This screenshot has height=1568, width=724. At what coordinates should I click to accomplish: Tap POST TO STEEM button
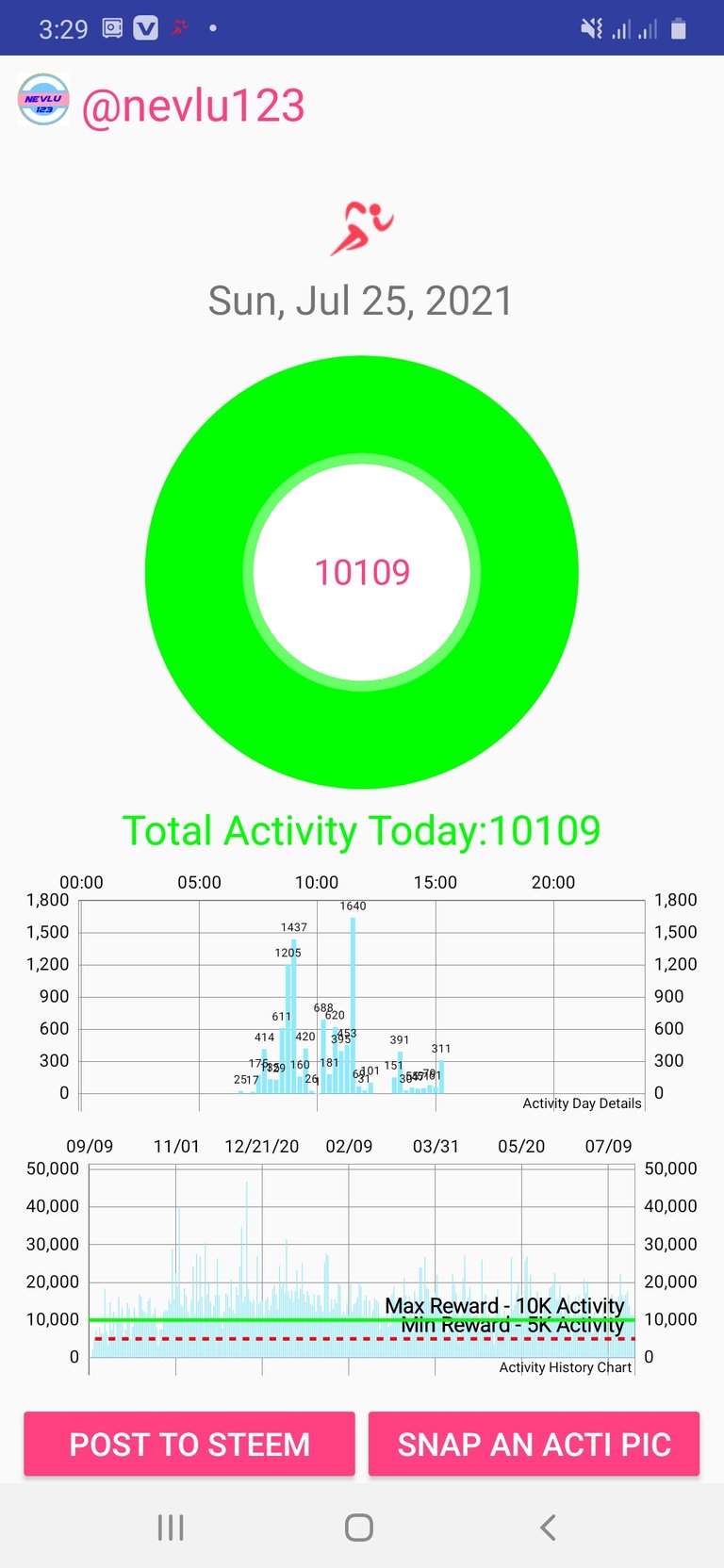(189, 1444)
